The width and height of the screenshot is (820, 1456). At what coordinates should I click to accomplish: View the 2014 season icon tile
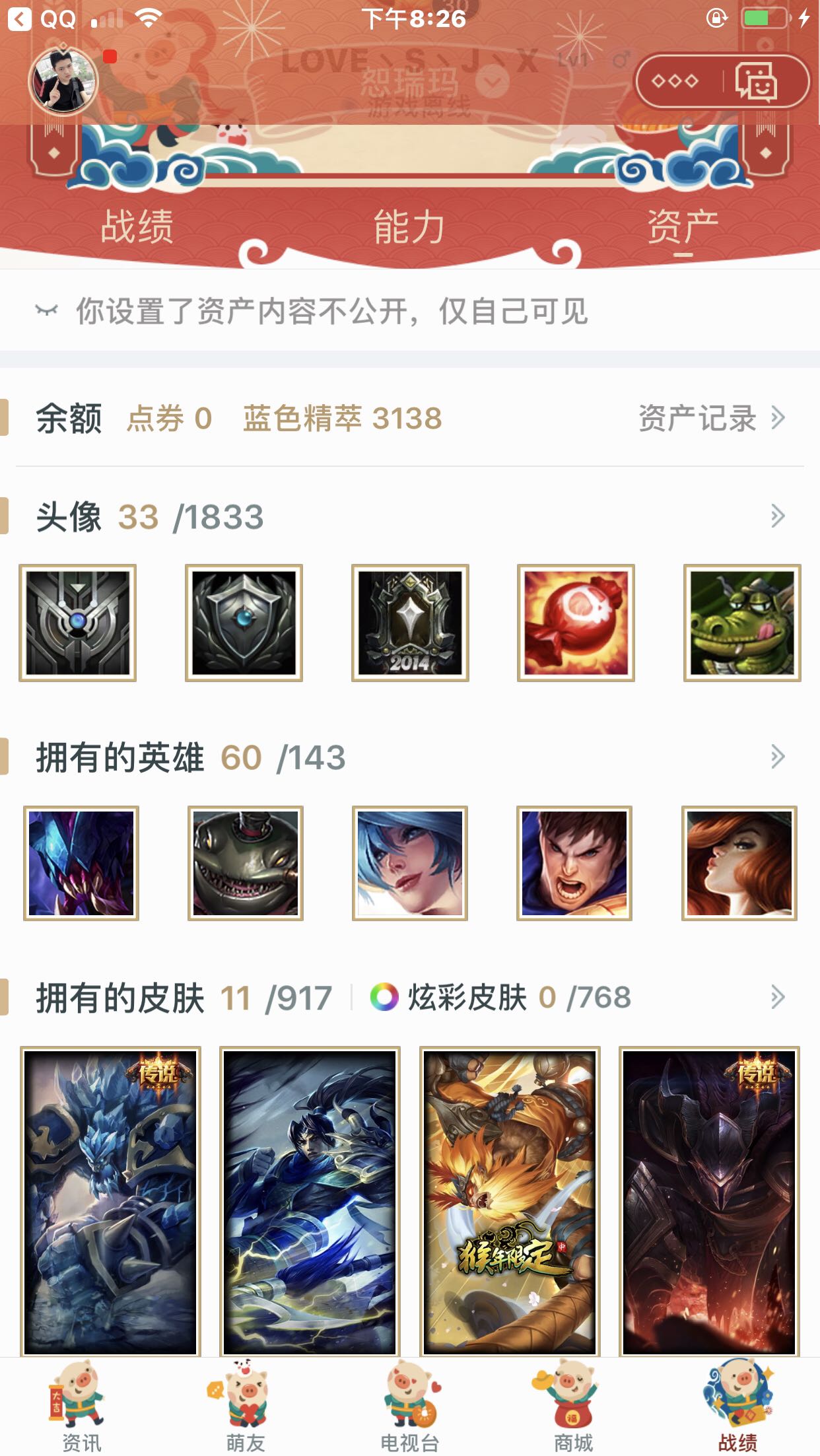pyautogui.click(x=410, y=623)
